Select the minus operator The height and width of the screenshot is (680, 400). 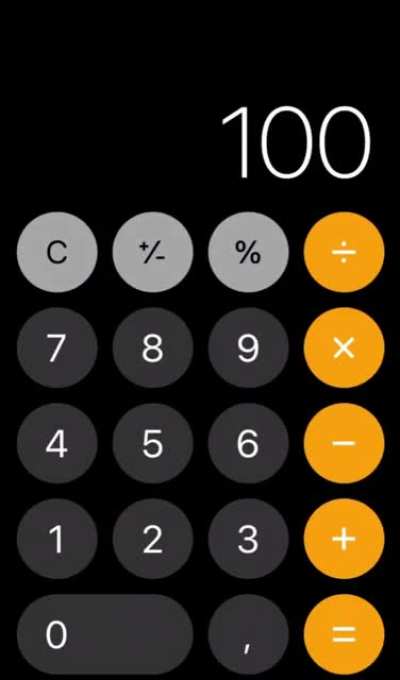[x=344, y=443]
